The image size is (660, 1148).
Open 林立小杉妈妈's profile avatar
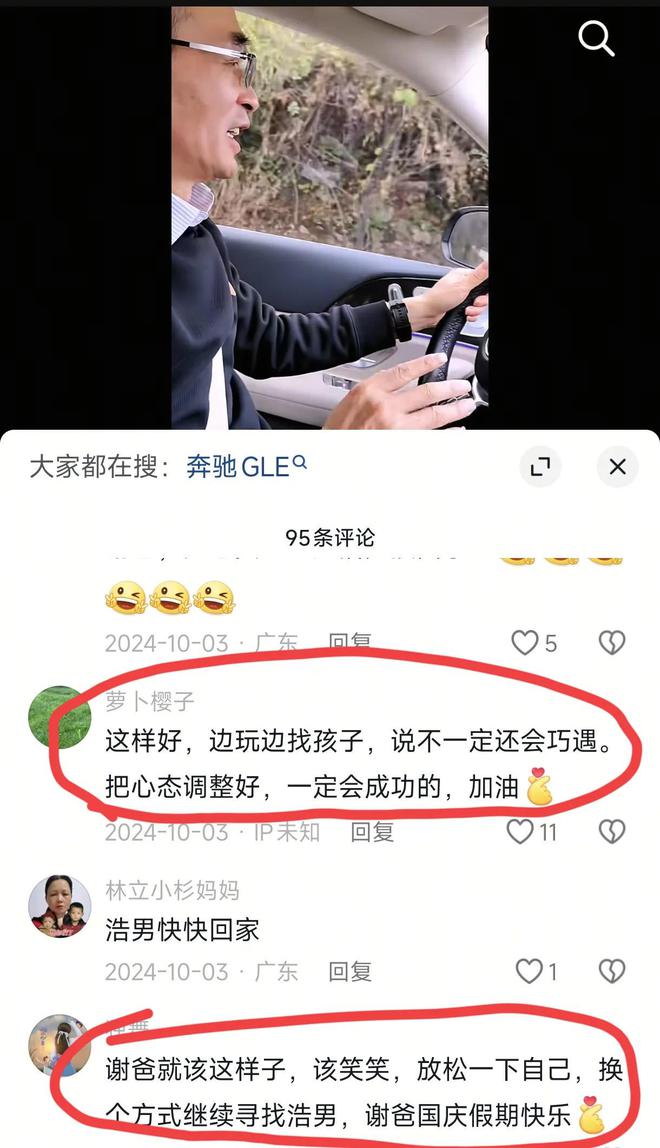[60, 906]
